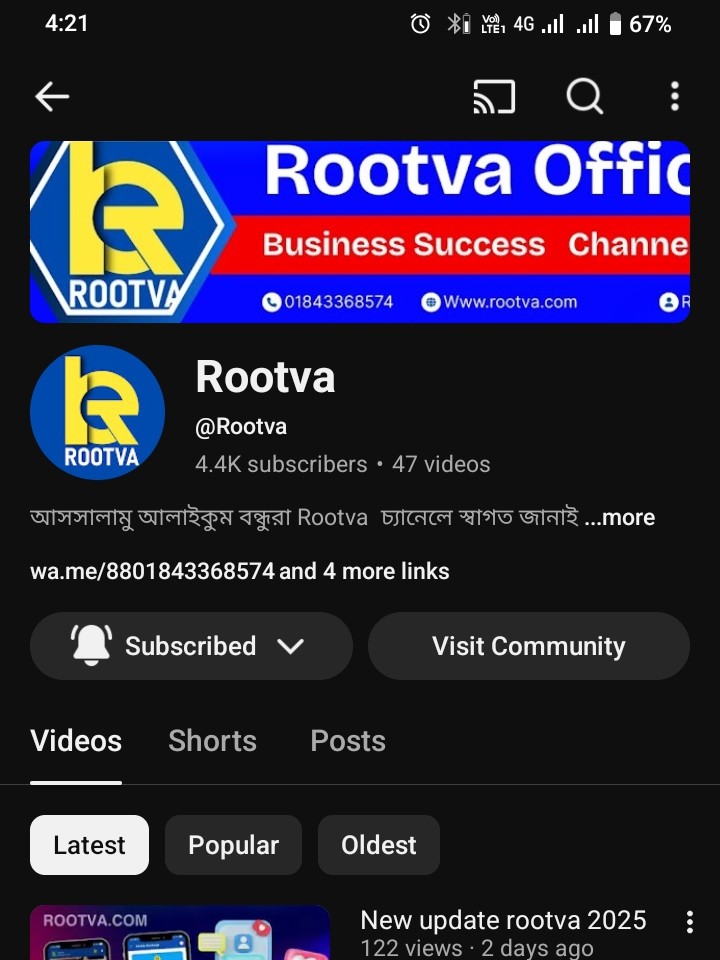720x960 pixels.
Task: Select the Latest filter chip
Action: (89, 845)
